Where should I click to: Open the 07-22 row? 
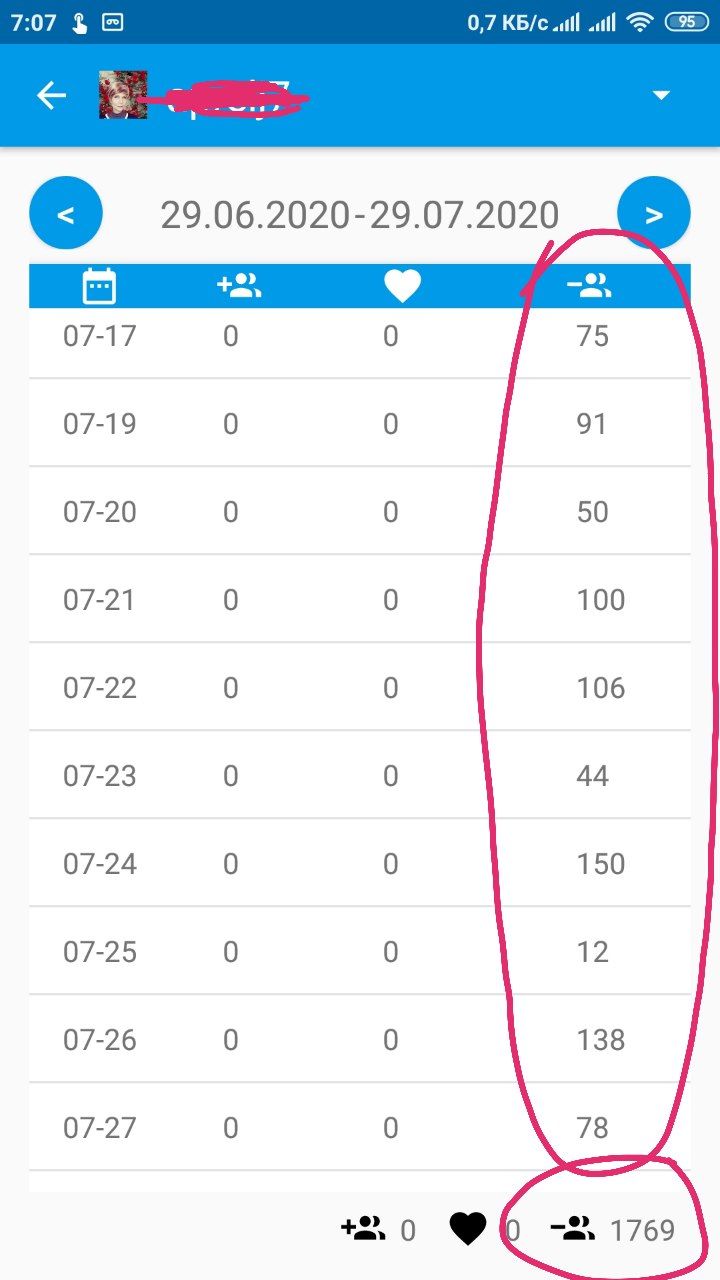[x=359, y=687]
